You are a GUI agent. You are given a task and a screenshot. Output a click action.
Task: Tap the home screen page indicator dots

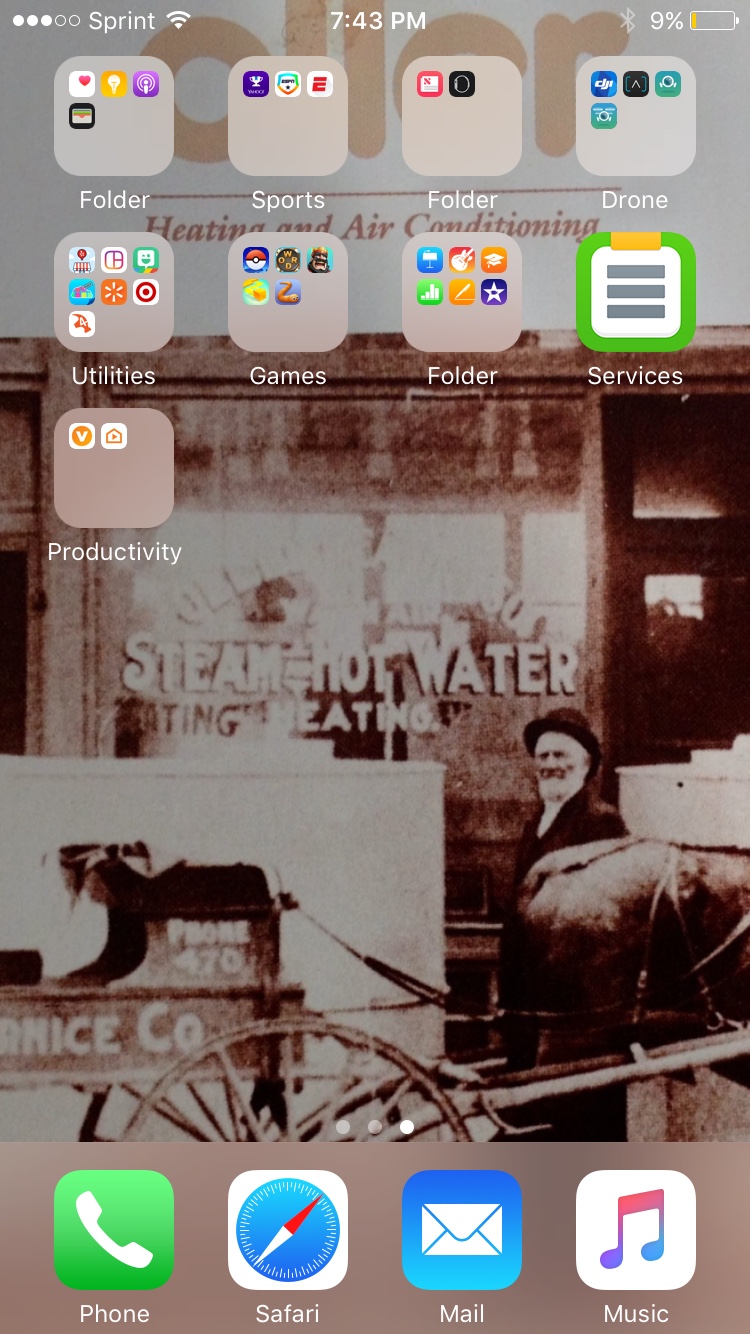coord(375,1126)
